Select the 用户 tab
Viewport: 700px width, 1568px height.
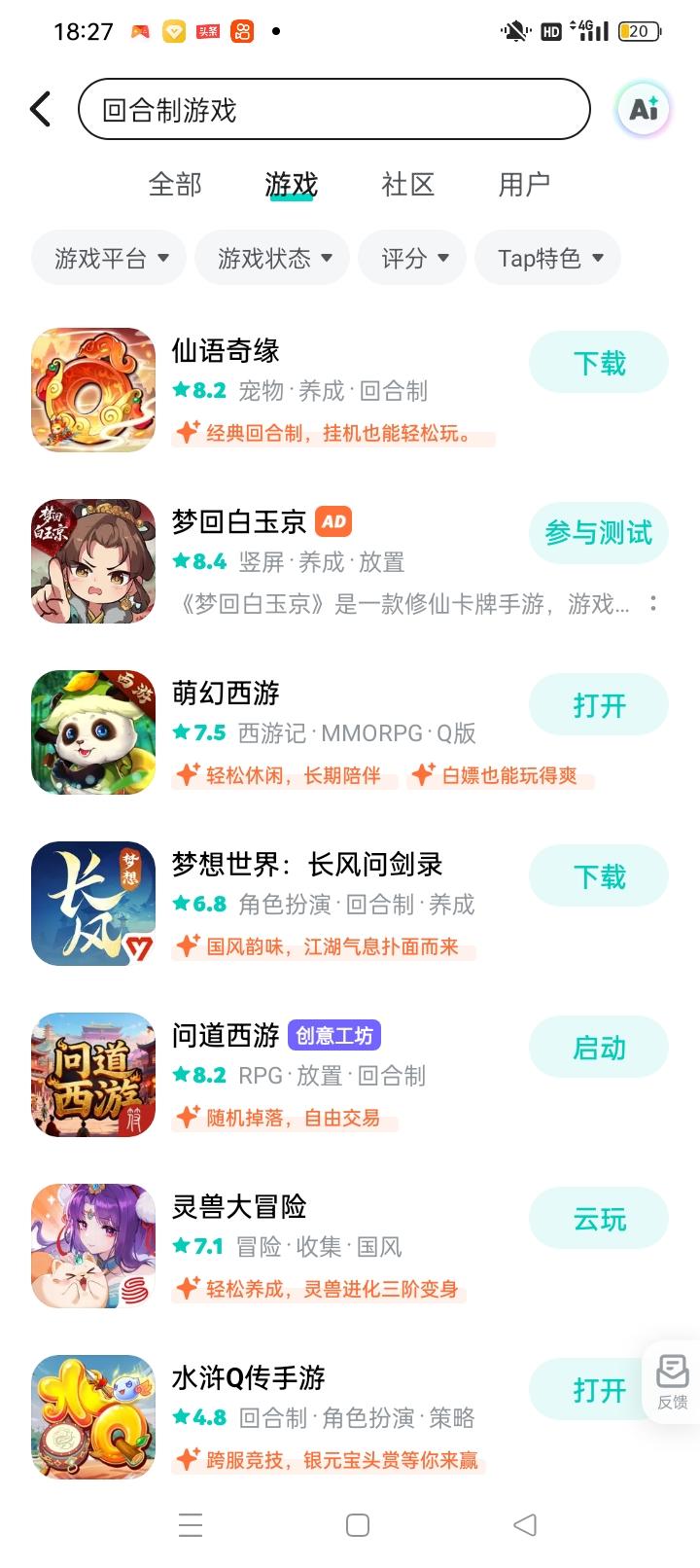(x=525, y=185)
